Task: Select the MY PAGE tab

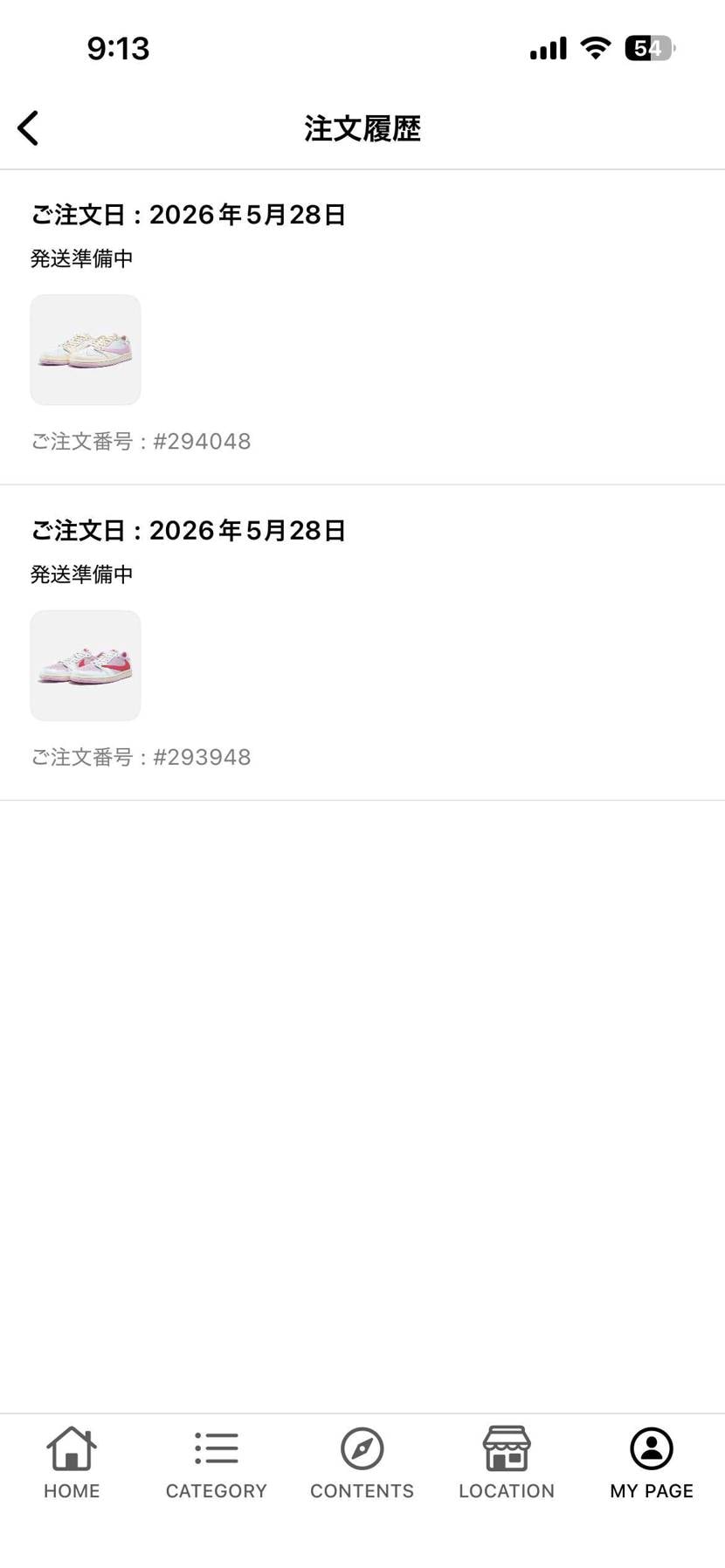Action: coord(652,1463)
